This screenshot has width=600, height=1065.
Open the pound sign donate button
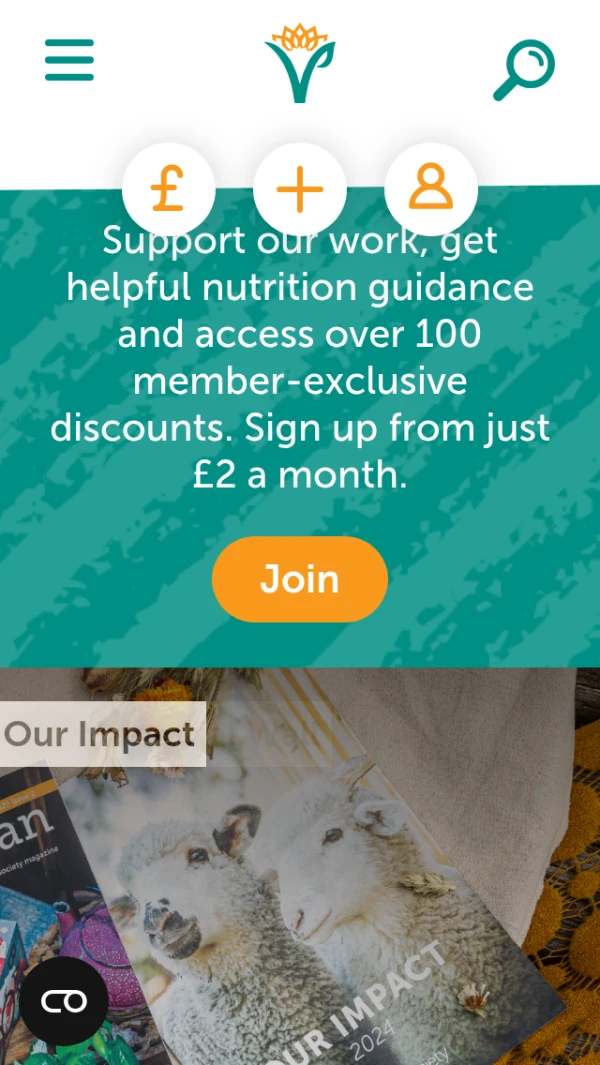click(x=168, y=189)
